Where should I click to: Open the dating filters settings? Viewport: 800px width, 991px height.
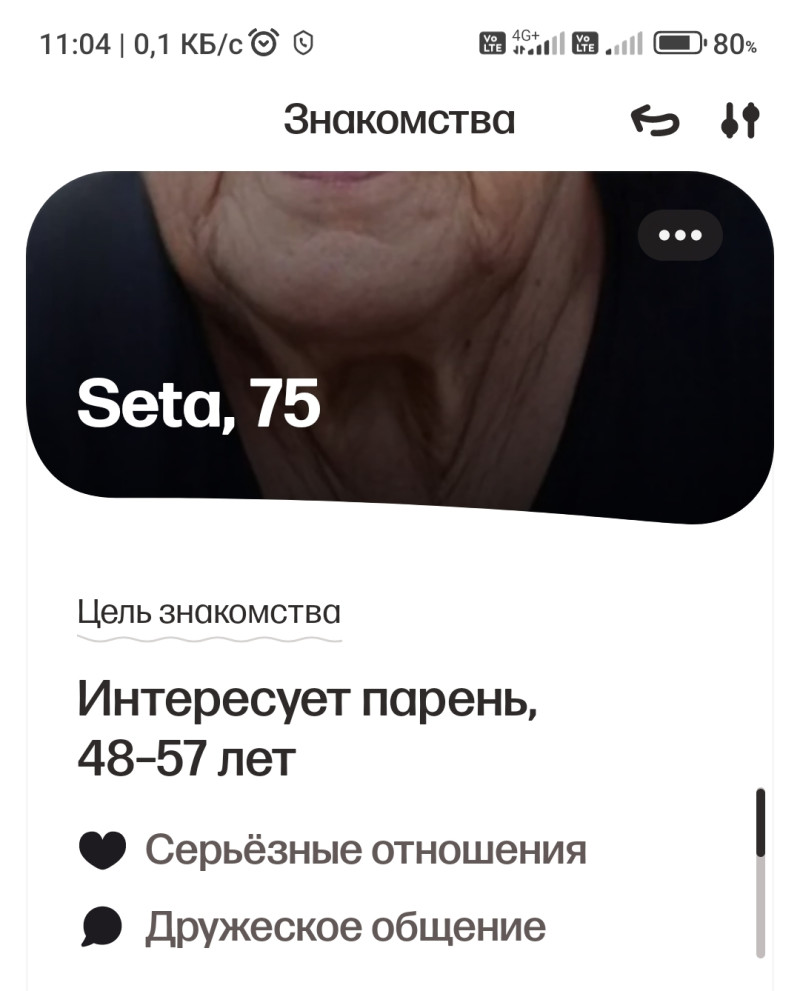(740, 121)
